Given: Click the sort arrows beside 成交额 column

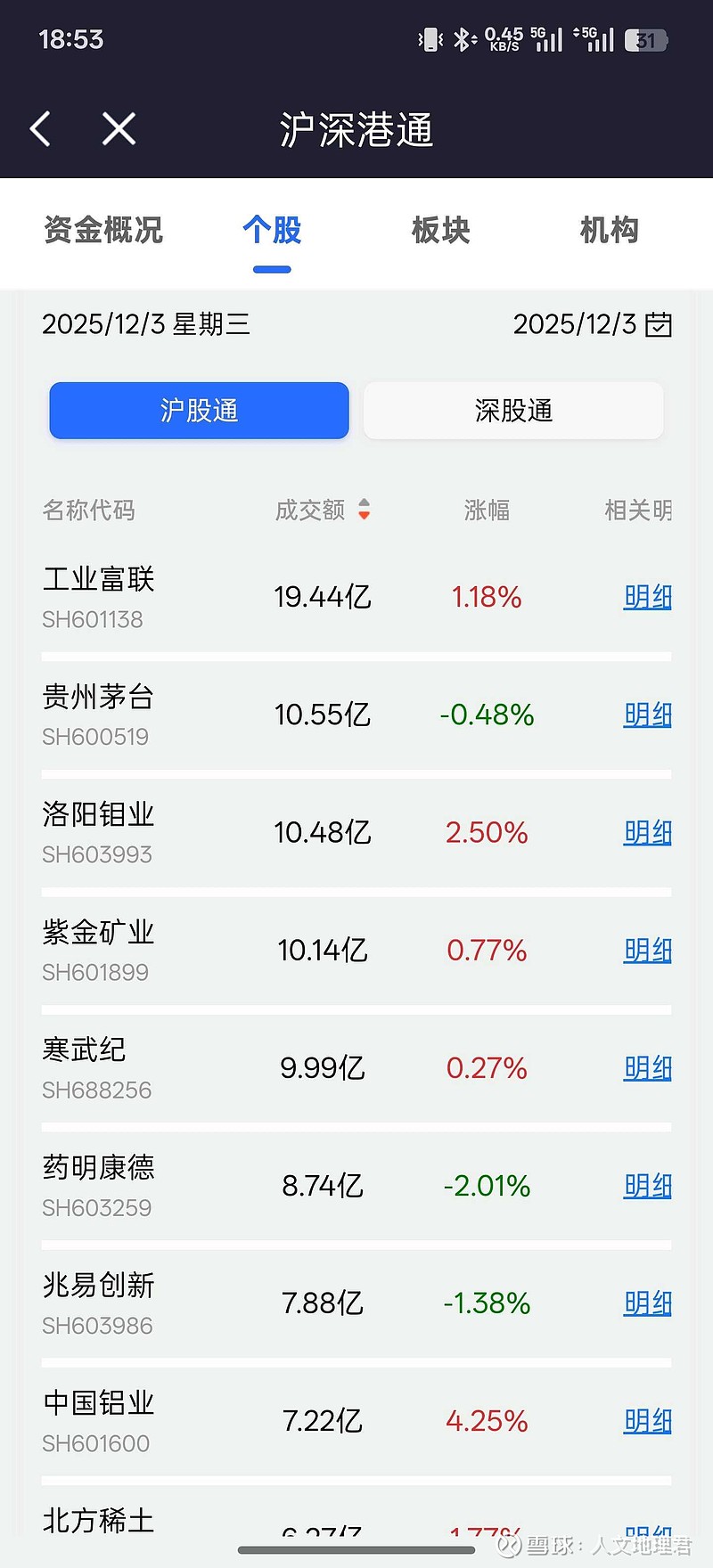Looking at the screenshot, I should (365, 510).
